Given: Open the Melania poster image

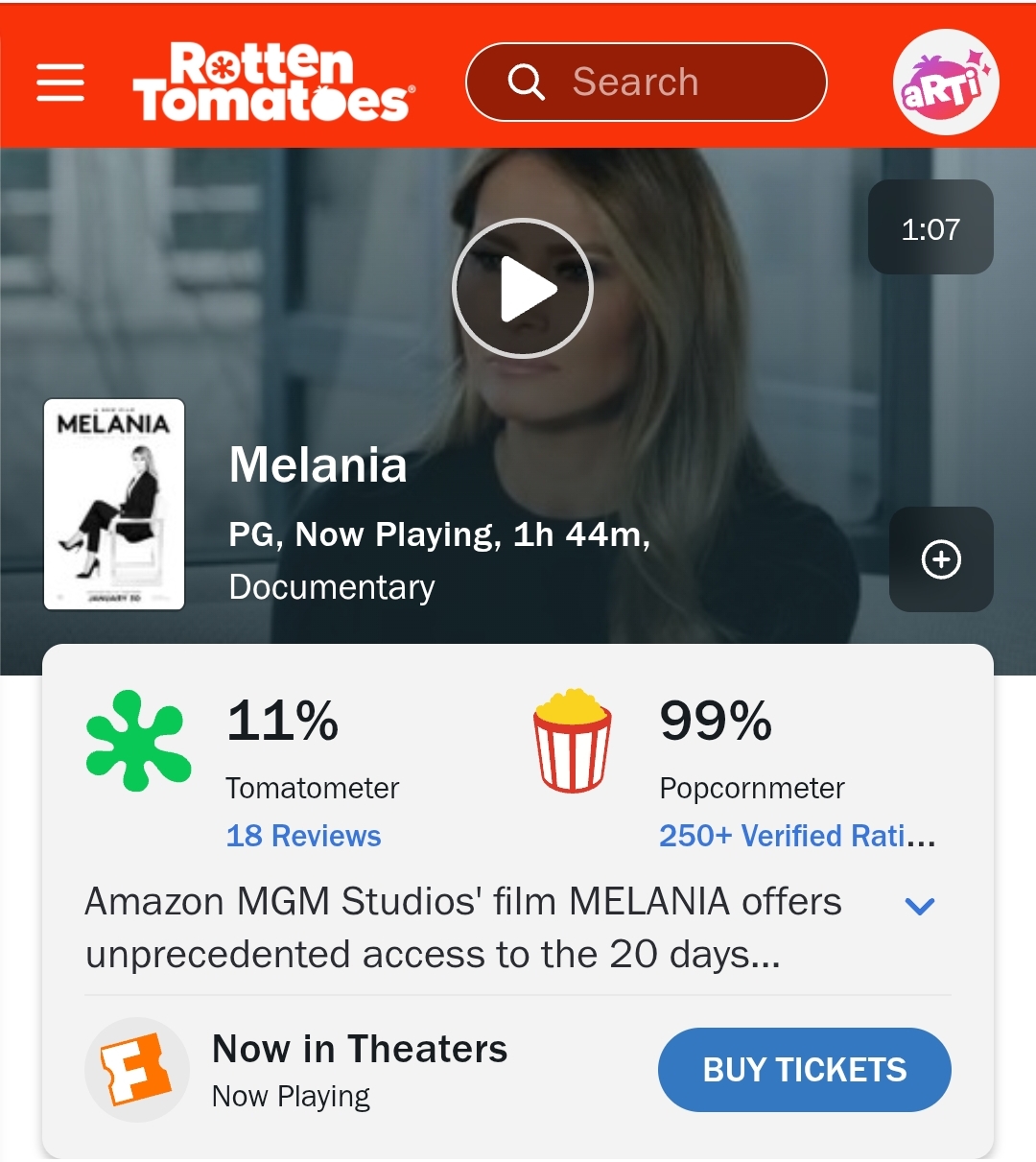Looking at the screenshot, I should coord(114,505).
